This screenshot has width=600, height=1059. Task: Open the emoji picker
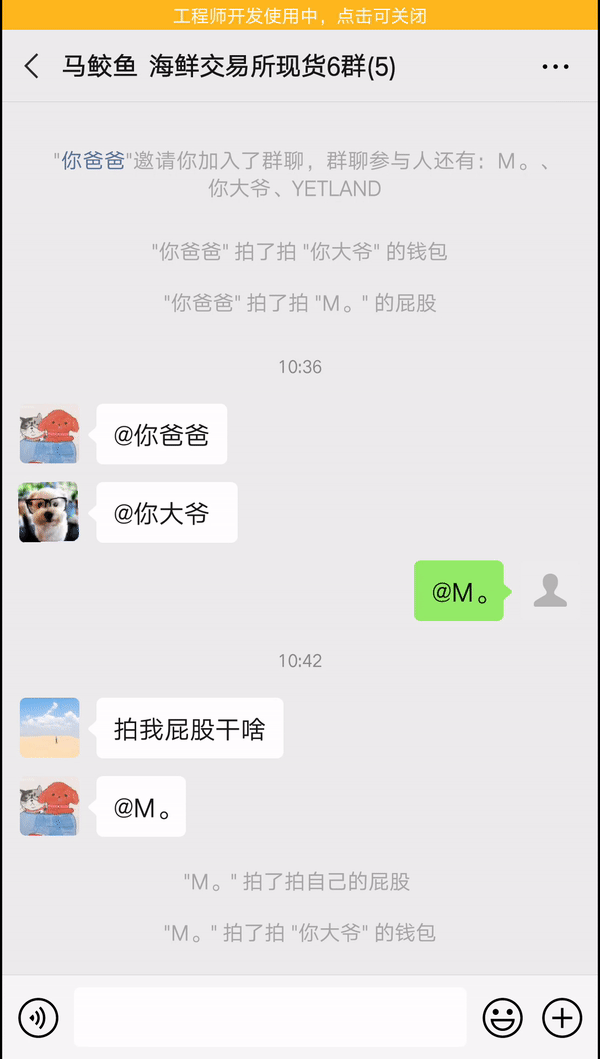(503, 1018)
